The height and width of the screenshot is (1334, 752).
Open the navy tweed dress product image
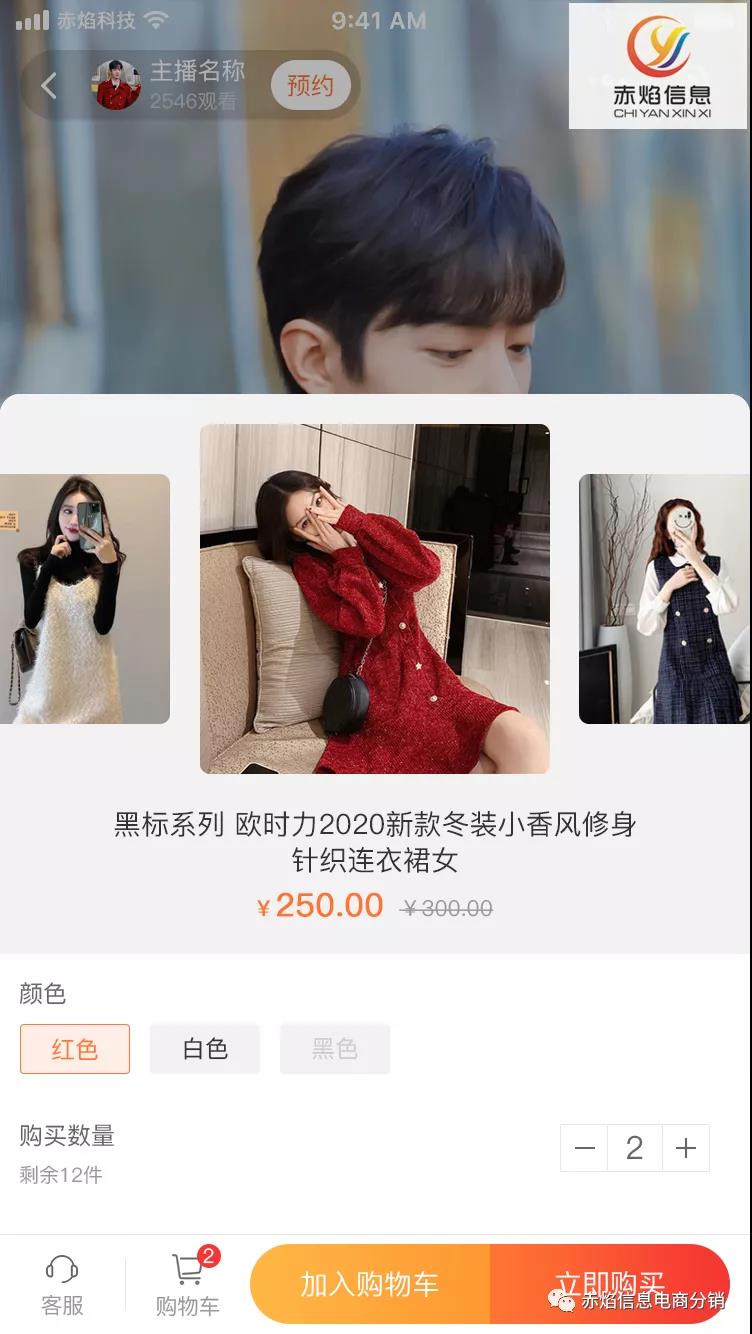(x=666, y=598)
